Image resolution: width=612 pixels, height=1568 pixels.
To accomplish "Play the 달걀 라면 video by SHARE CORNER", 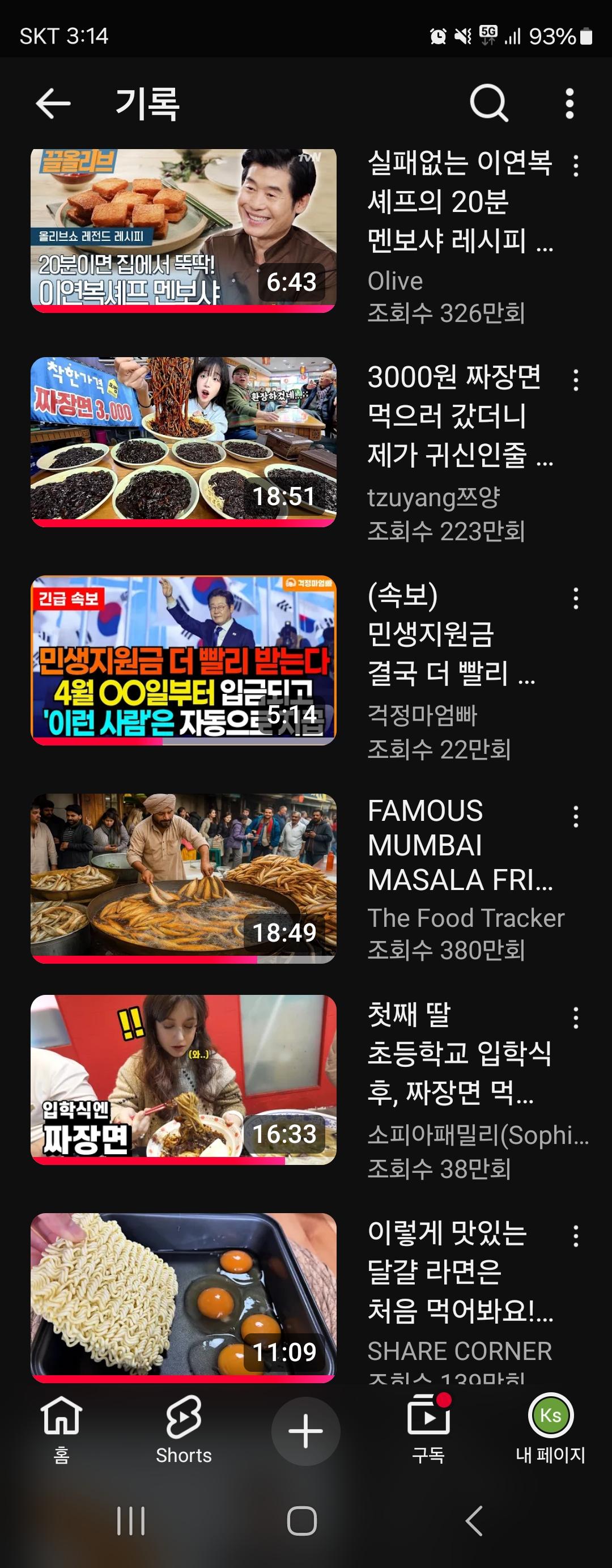I will 183,1296.
